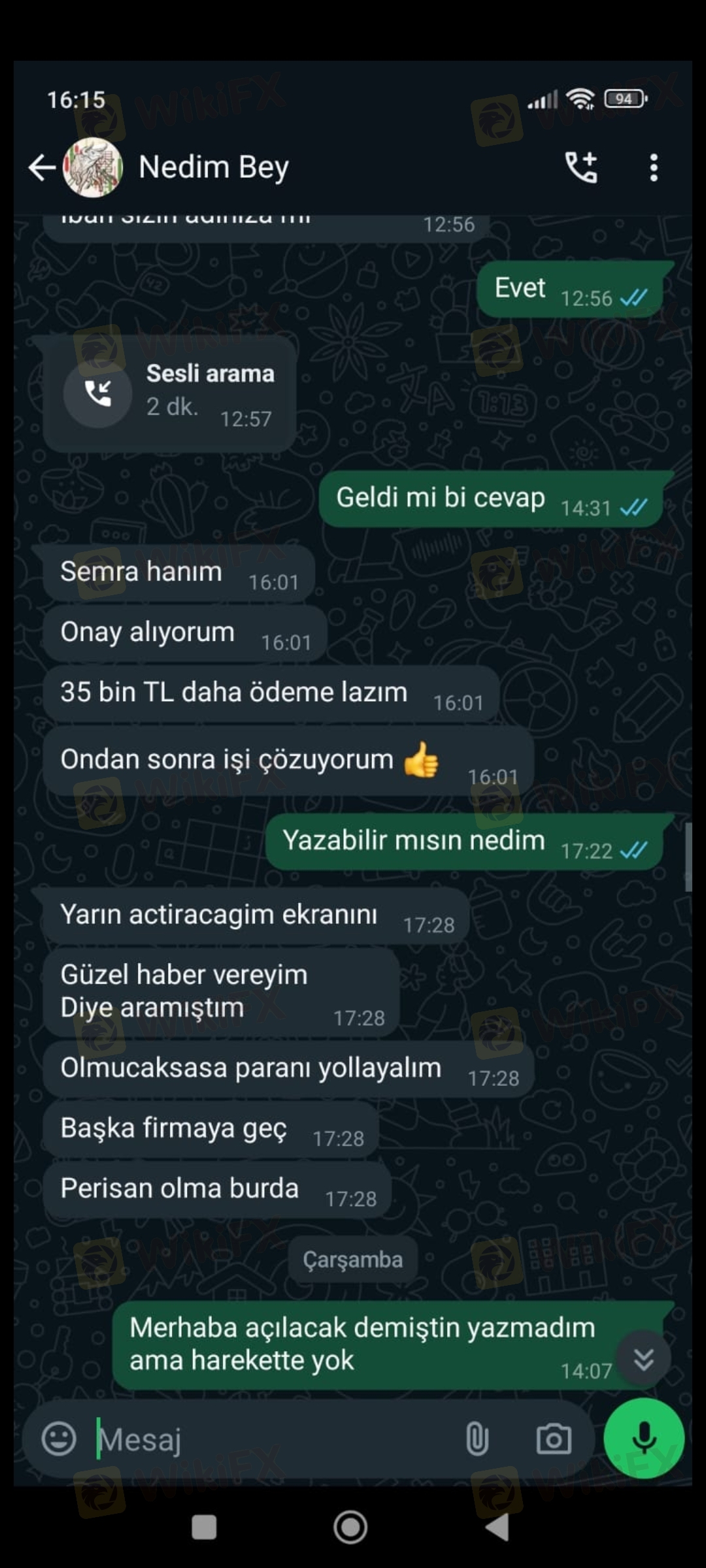Start a call with Nedim Bey

[580, 168]
